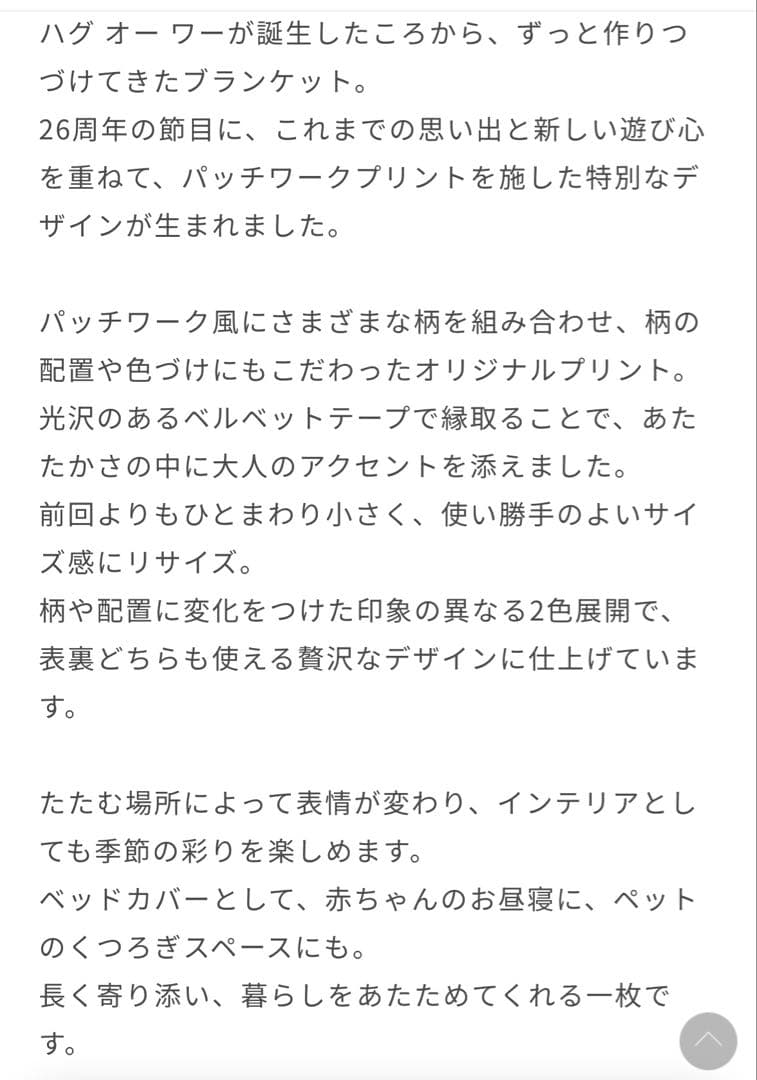Click the scrollbar track on the right edge
The width and height of the screenshot is (757, 1080).
[x=752, y=540]
